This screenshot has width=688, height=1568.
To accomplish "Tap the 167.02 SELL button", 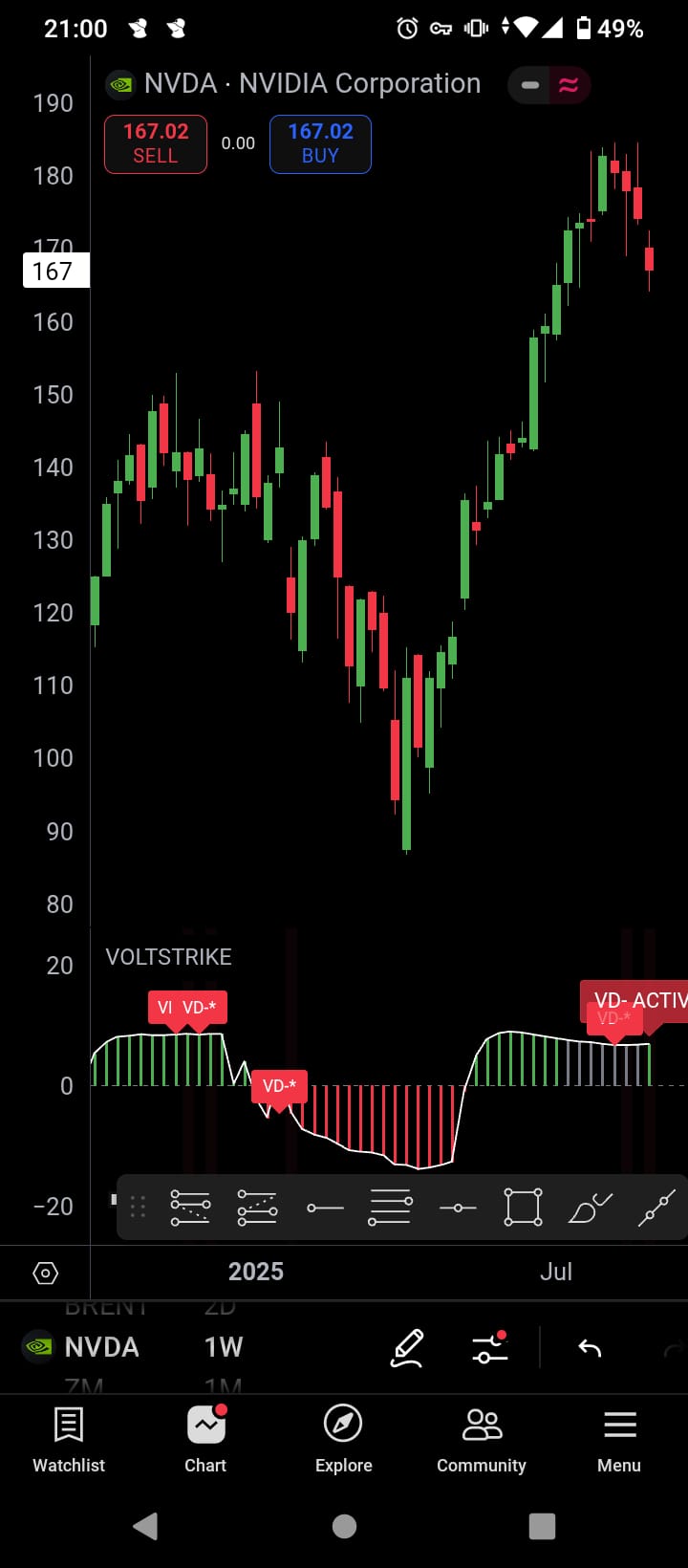I will click(156, 144).
